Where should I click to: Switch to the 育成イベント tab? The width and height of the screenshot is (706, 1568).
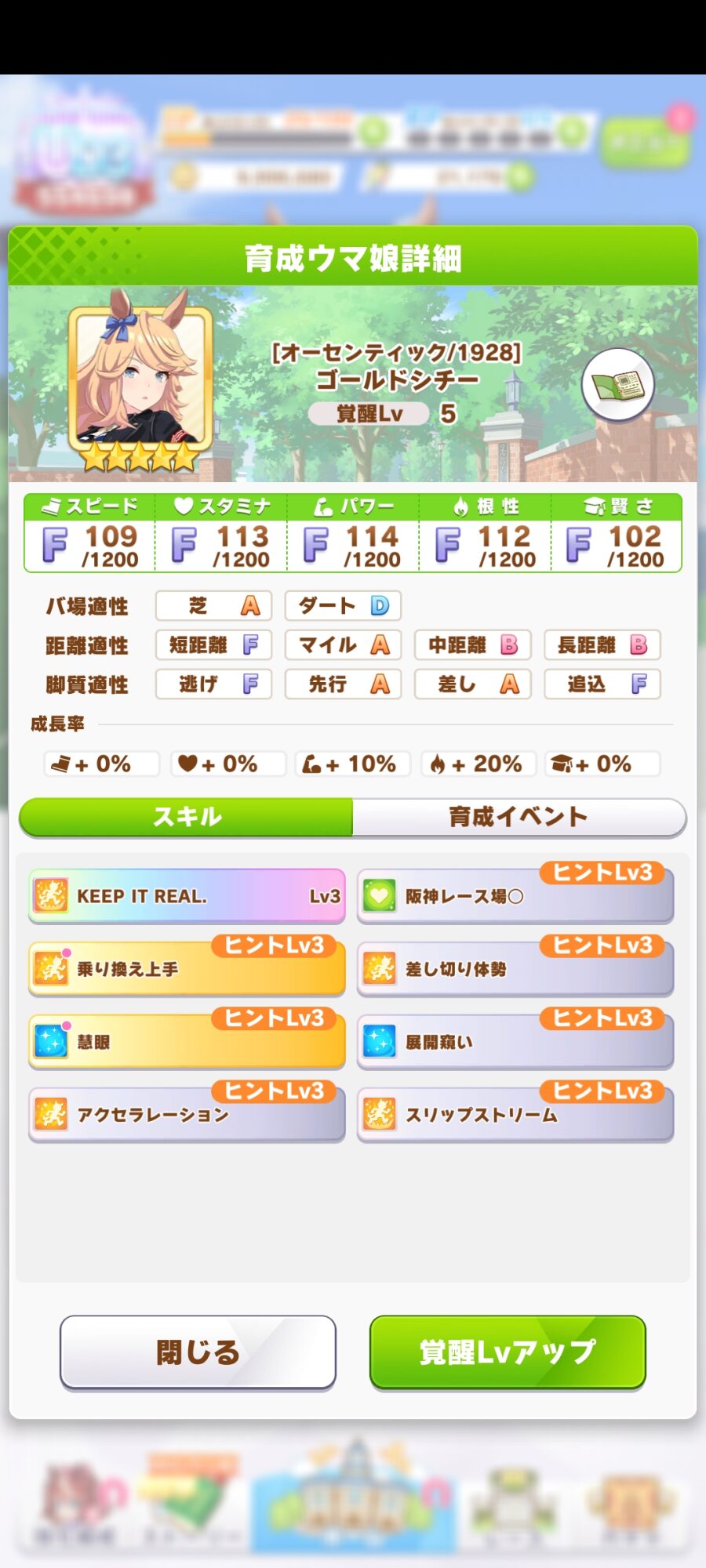[x=519, y=817]
